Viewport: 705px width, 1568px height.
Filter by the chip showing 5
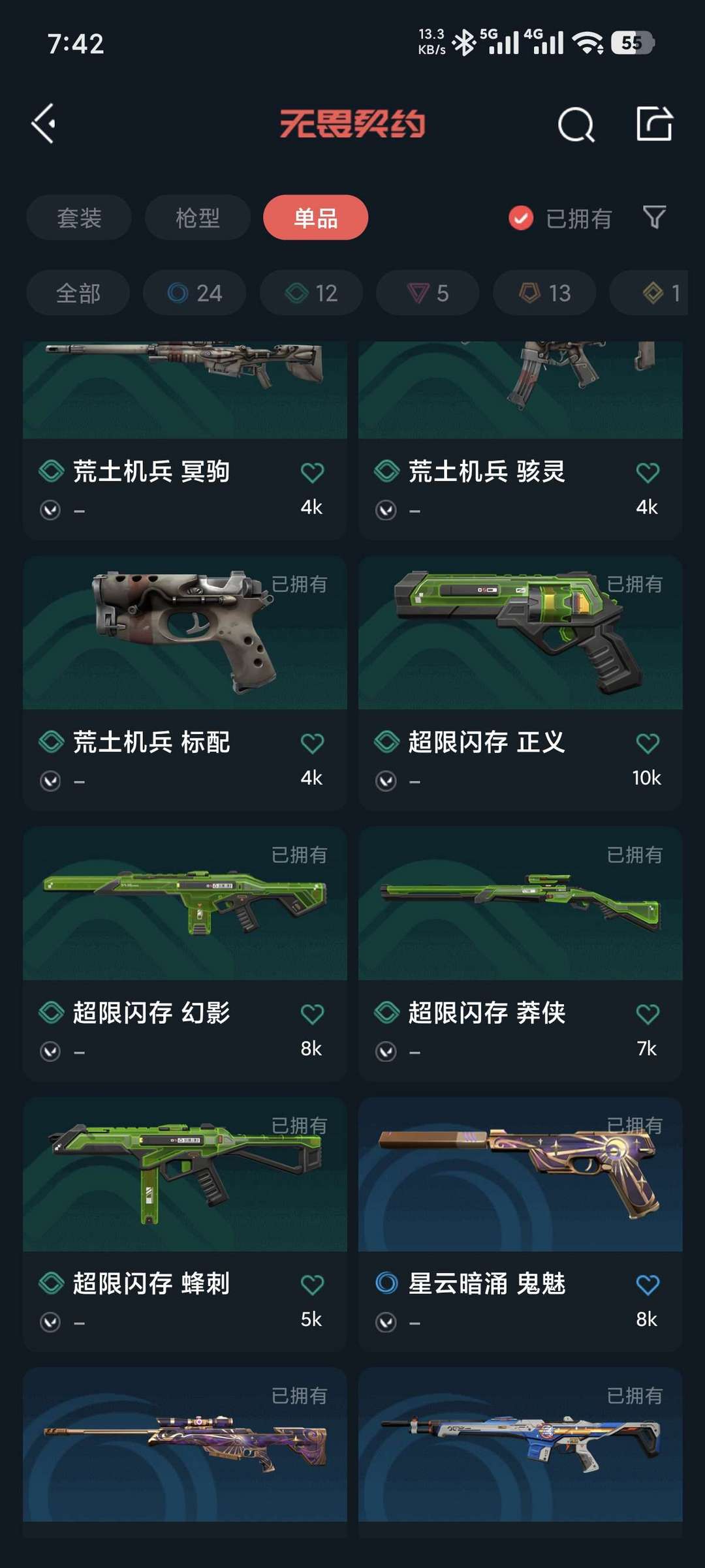428,293
